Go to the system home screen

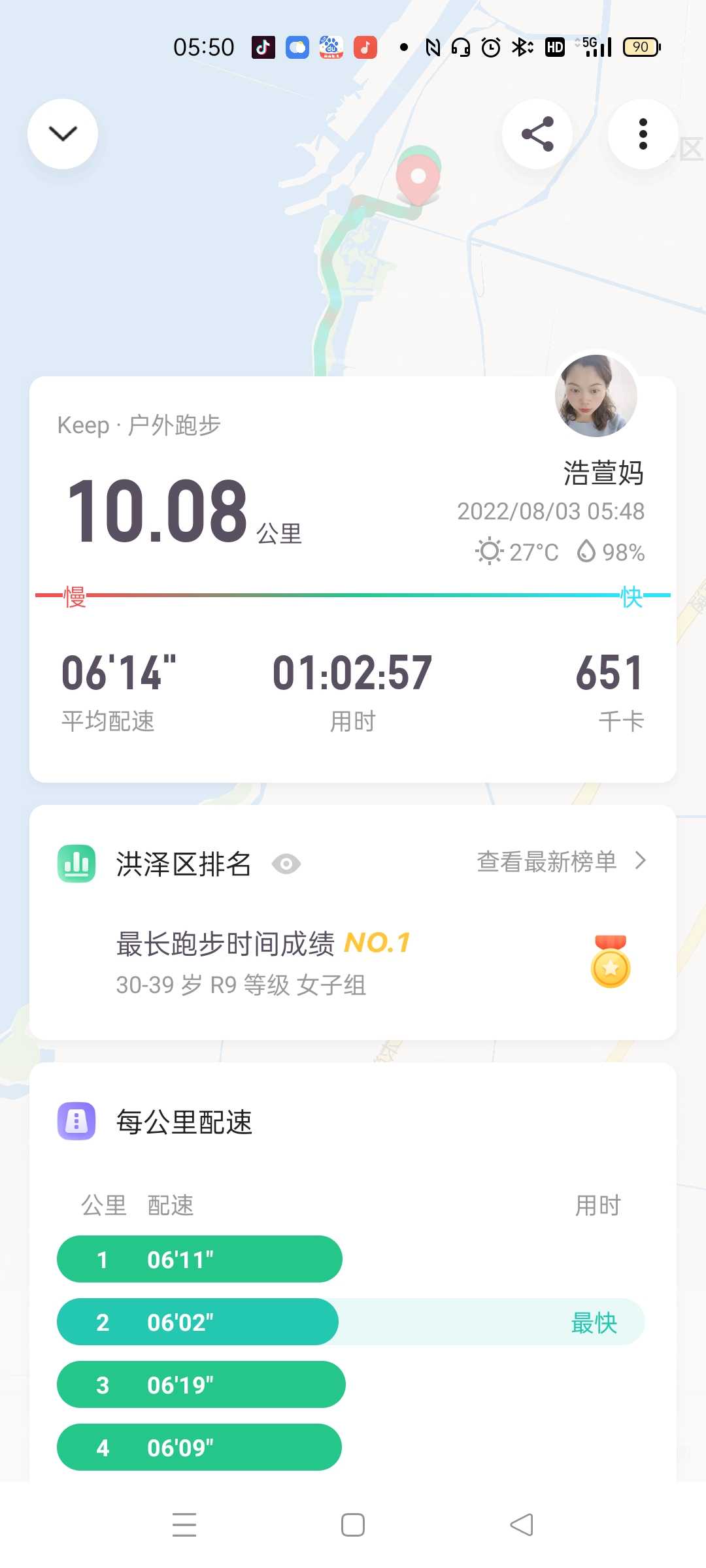[353, 1525]
